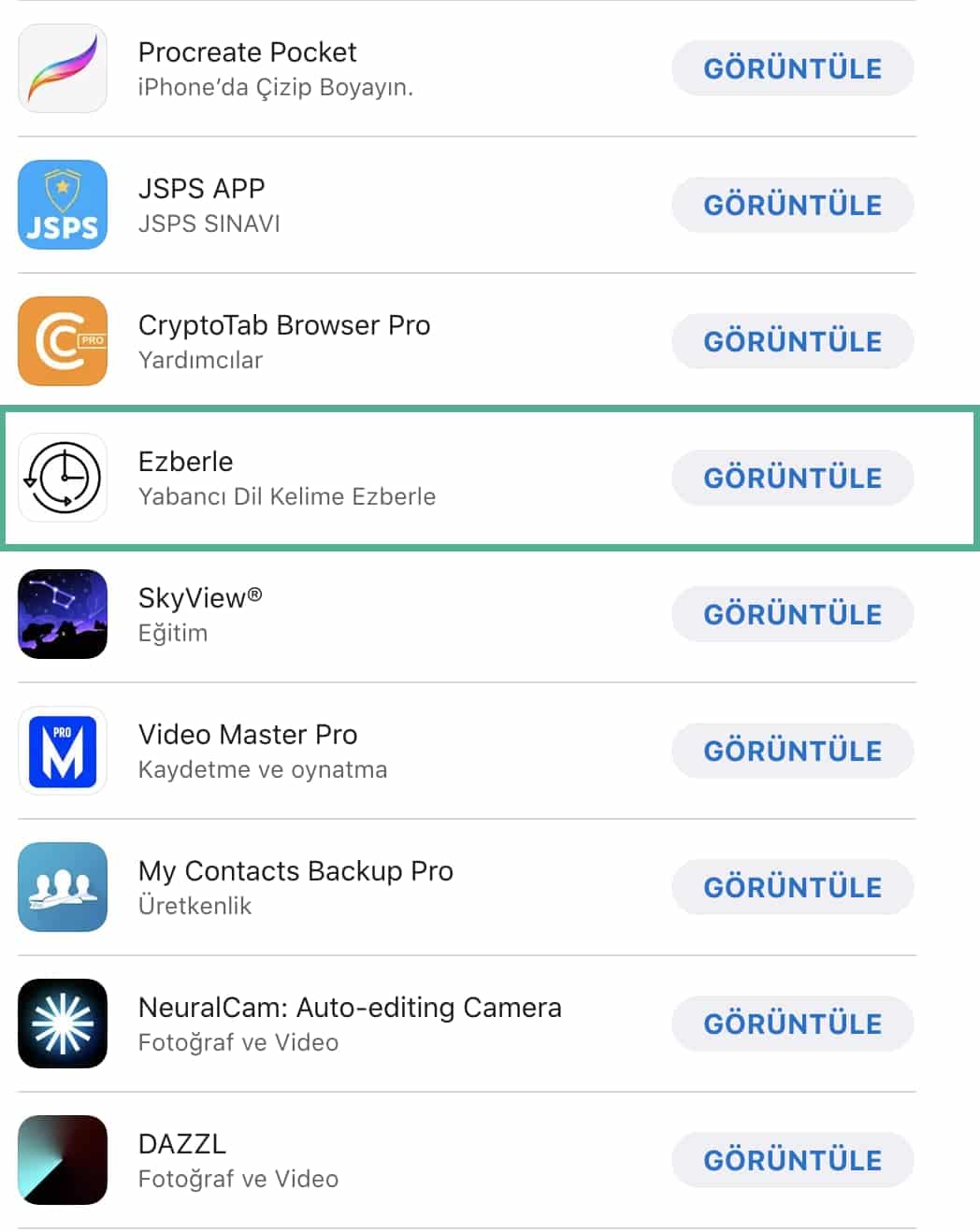Tap GÖRÜNTÜLE beside SkyView
This screenshot has width=980, height=1232.
[x=792, y=614]
